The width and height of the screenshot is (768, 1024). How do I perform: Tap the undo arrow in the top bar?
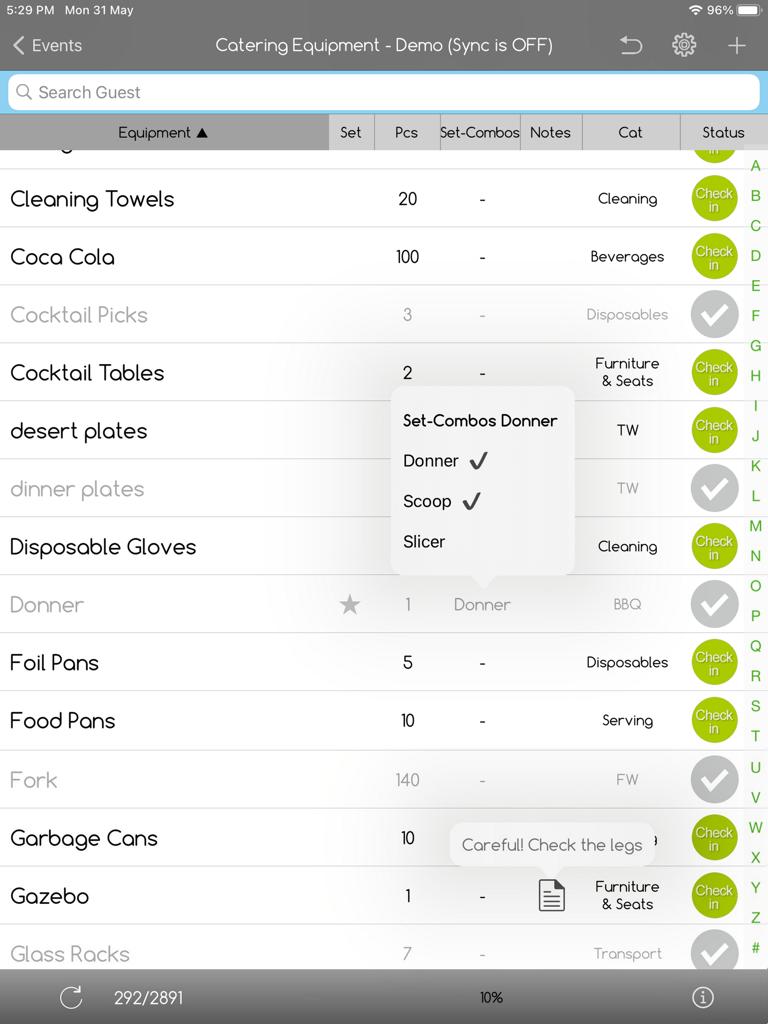630,44
